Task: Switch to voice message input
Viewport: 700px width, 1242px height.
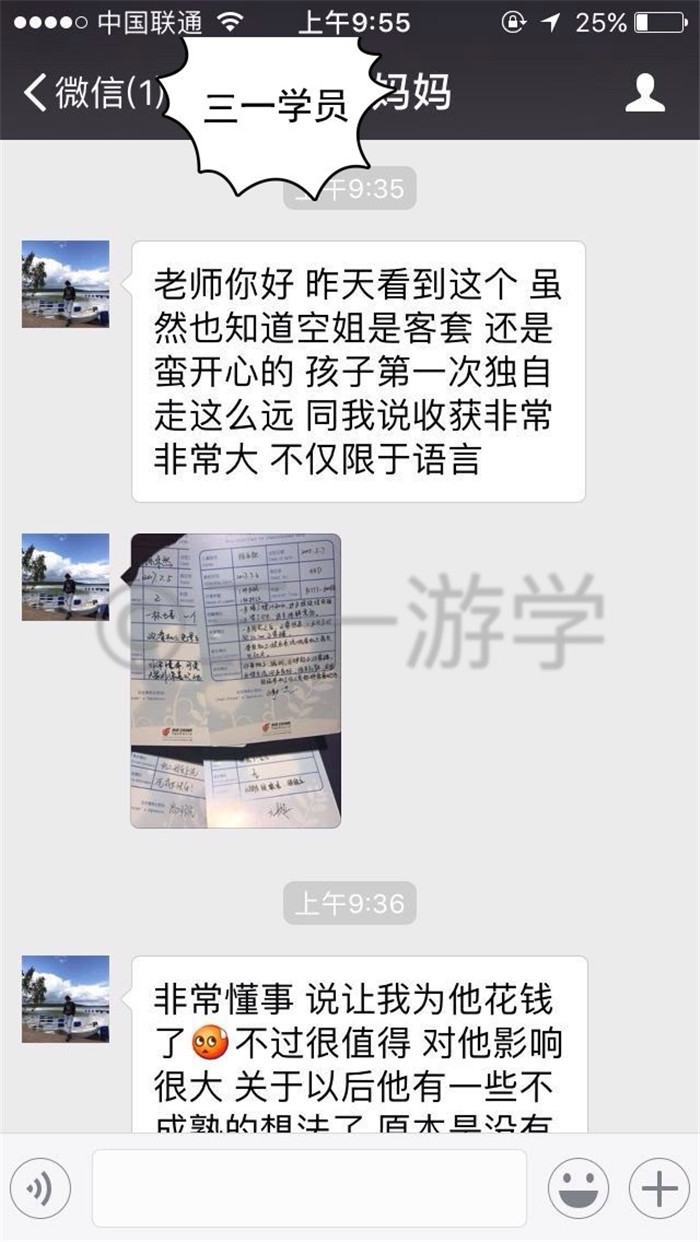Action: pyautogui.click(x=40, y=1188)
